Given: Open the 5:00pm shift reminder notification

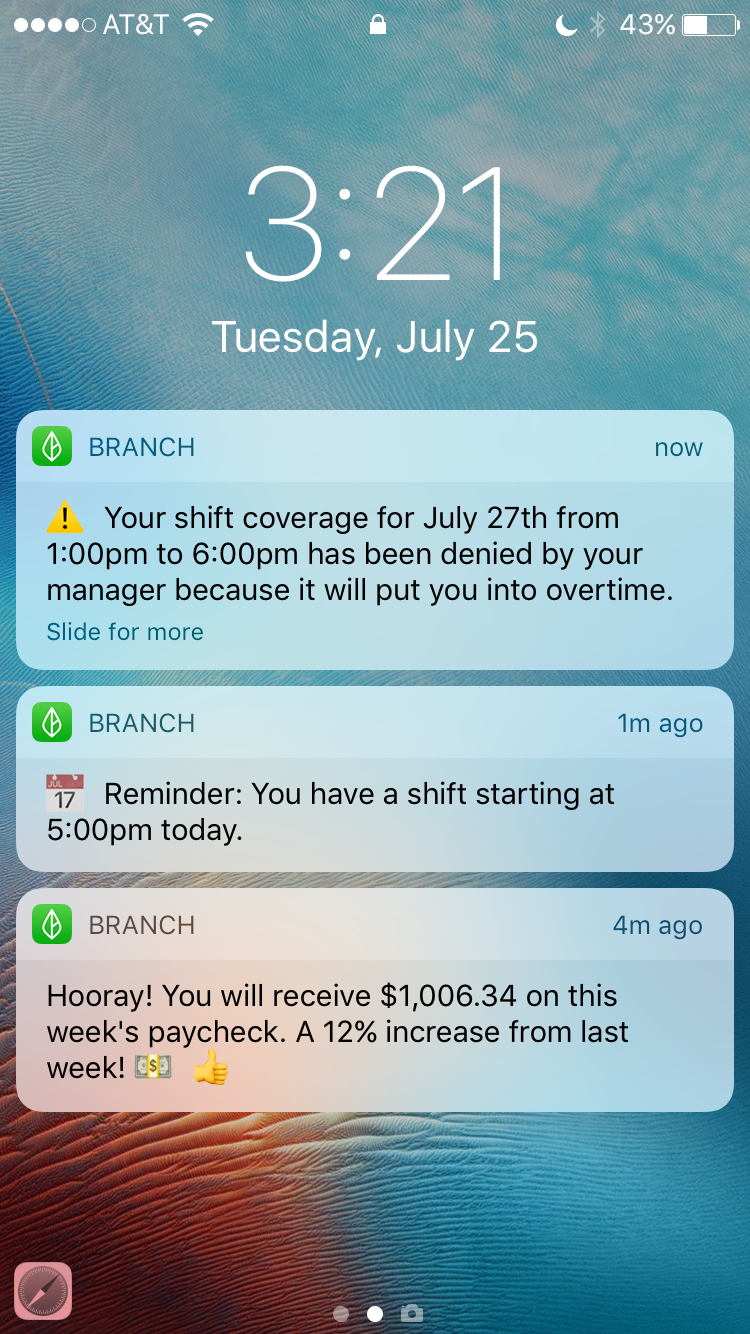Looking at the screenshot, I should pos(374,811).
